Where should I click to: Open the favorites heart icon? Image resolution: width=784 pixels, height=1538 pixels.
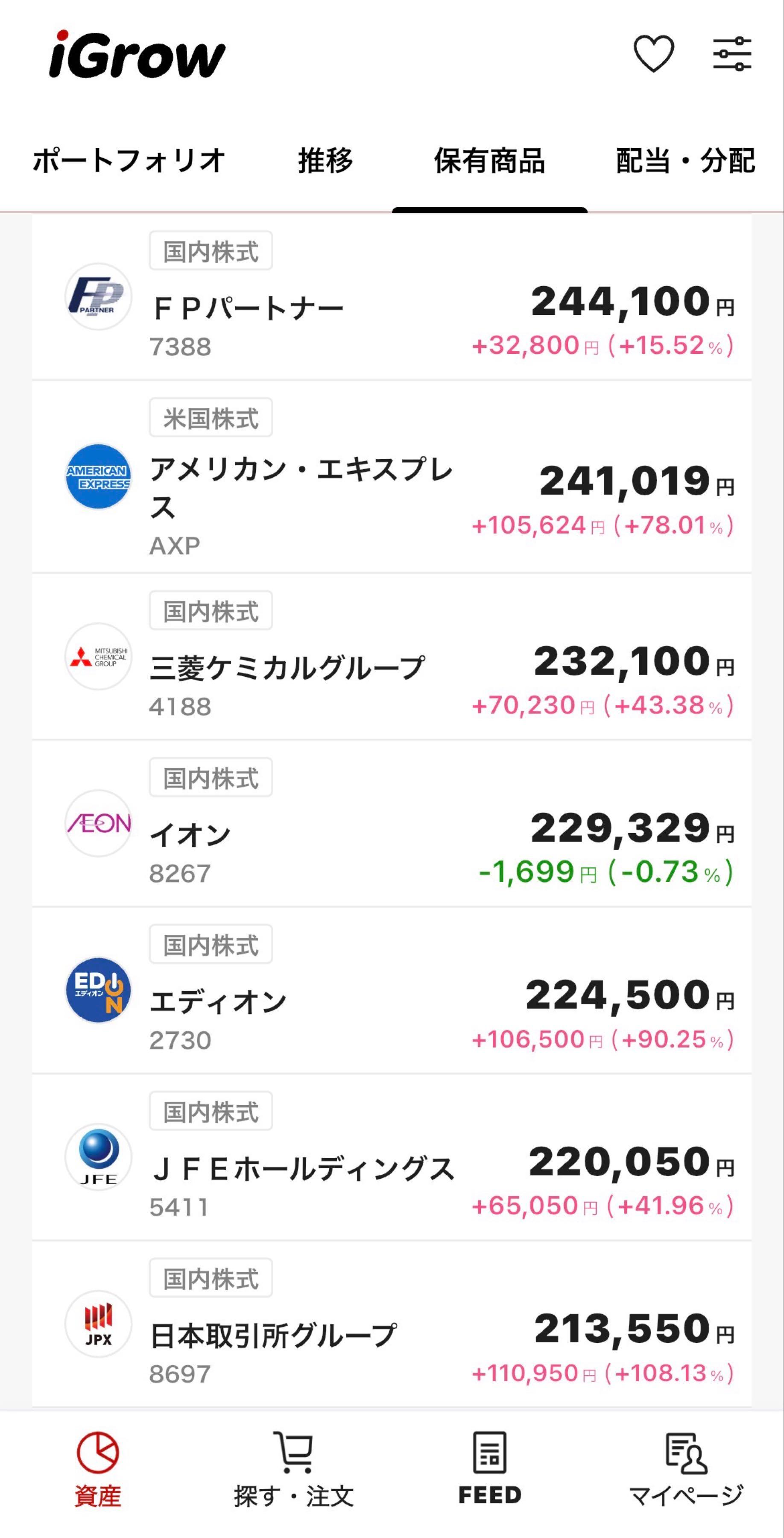pyautogui.click(x=654, y=53)
